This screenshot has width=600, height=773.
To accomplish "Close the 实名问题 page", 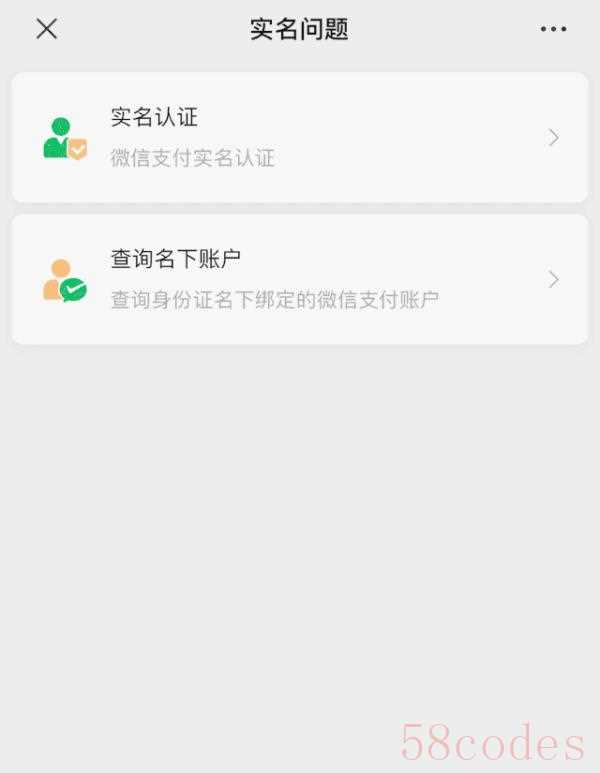I will point(46,29).
